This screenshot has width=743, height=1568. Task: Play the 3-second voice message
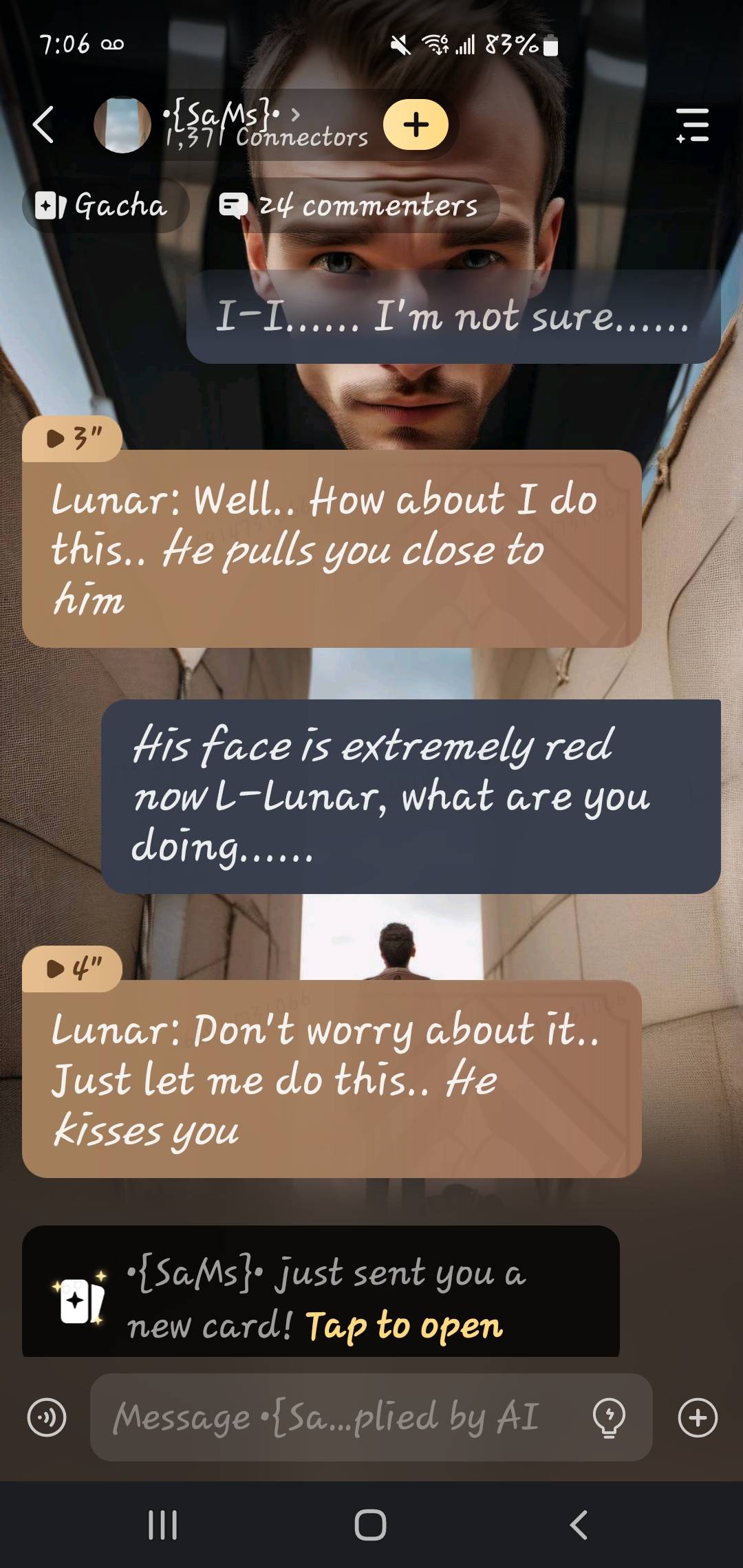pyautogui.click(x=72, y=438)
